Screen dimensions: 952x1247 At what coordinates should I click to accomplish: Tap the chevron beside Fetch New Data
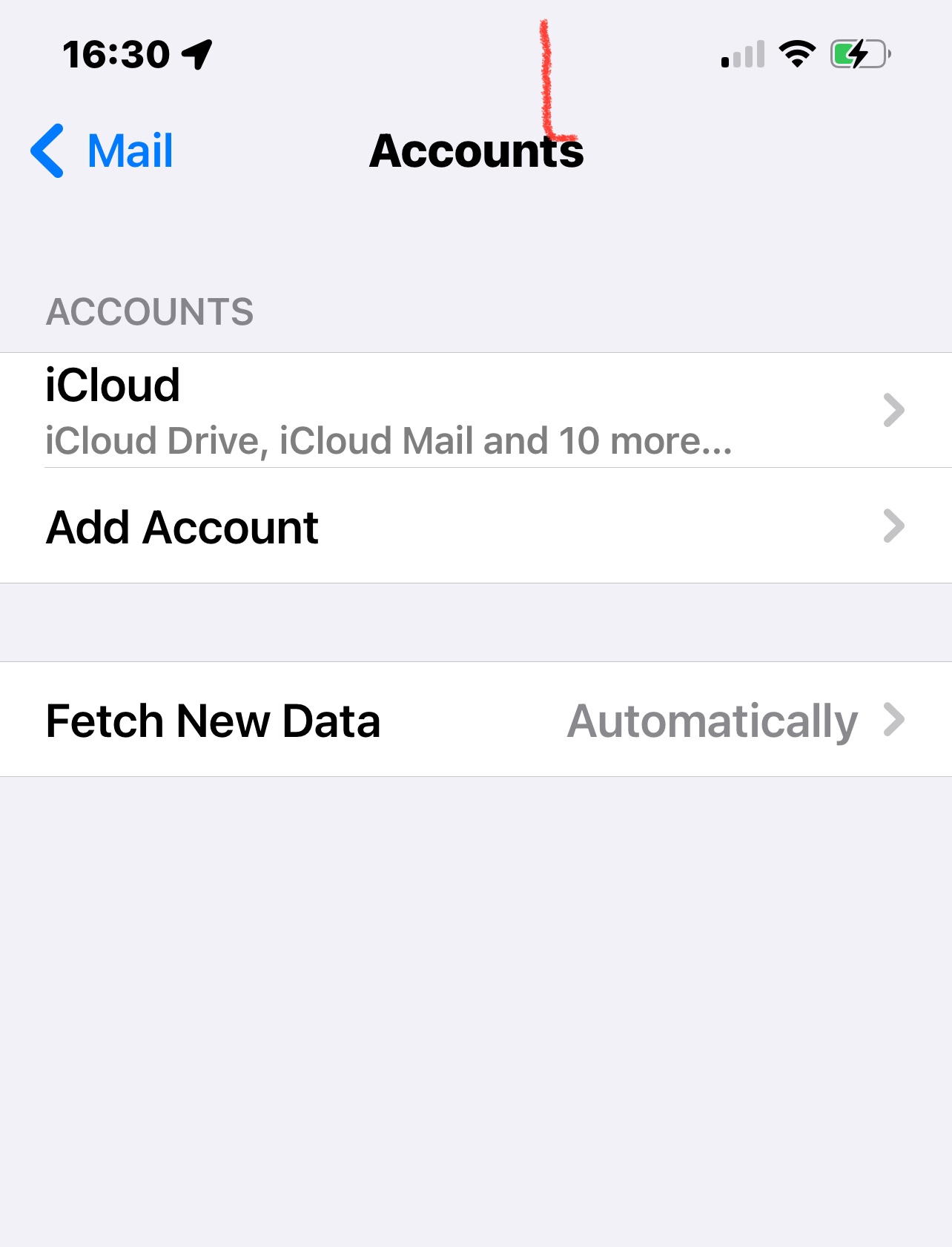895,720
